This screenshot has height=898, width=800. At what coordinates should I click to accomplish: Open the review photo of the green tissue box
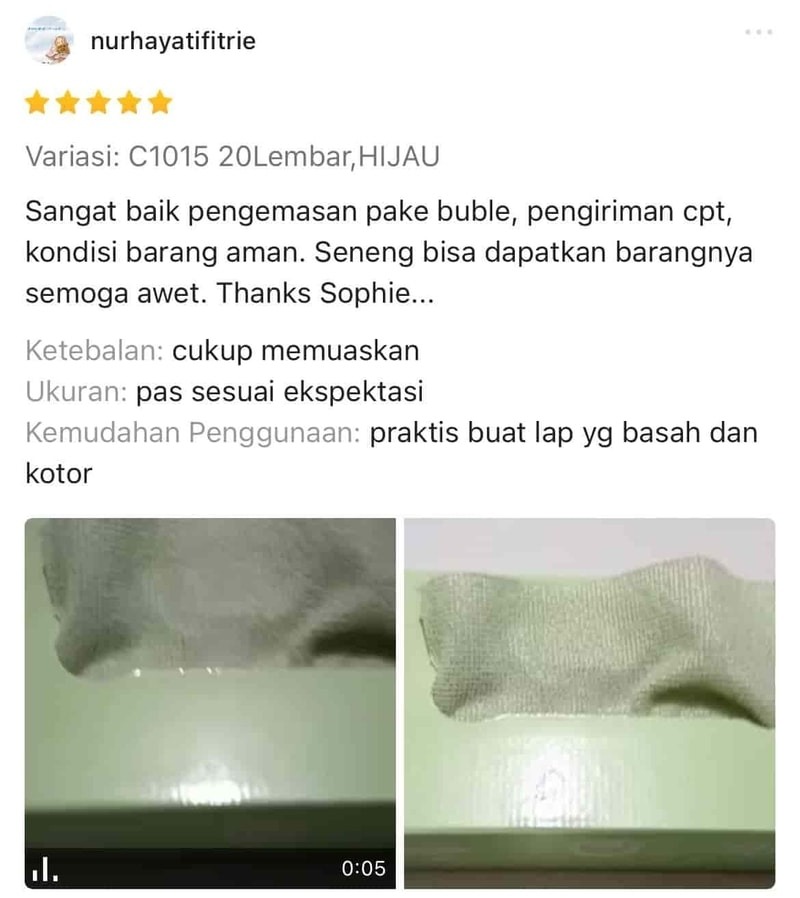[x=588, y=702]
